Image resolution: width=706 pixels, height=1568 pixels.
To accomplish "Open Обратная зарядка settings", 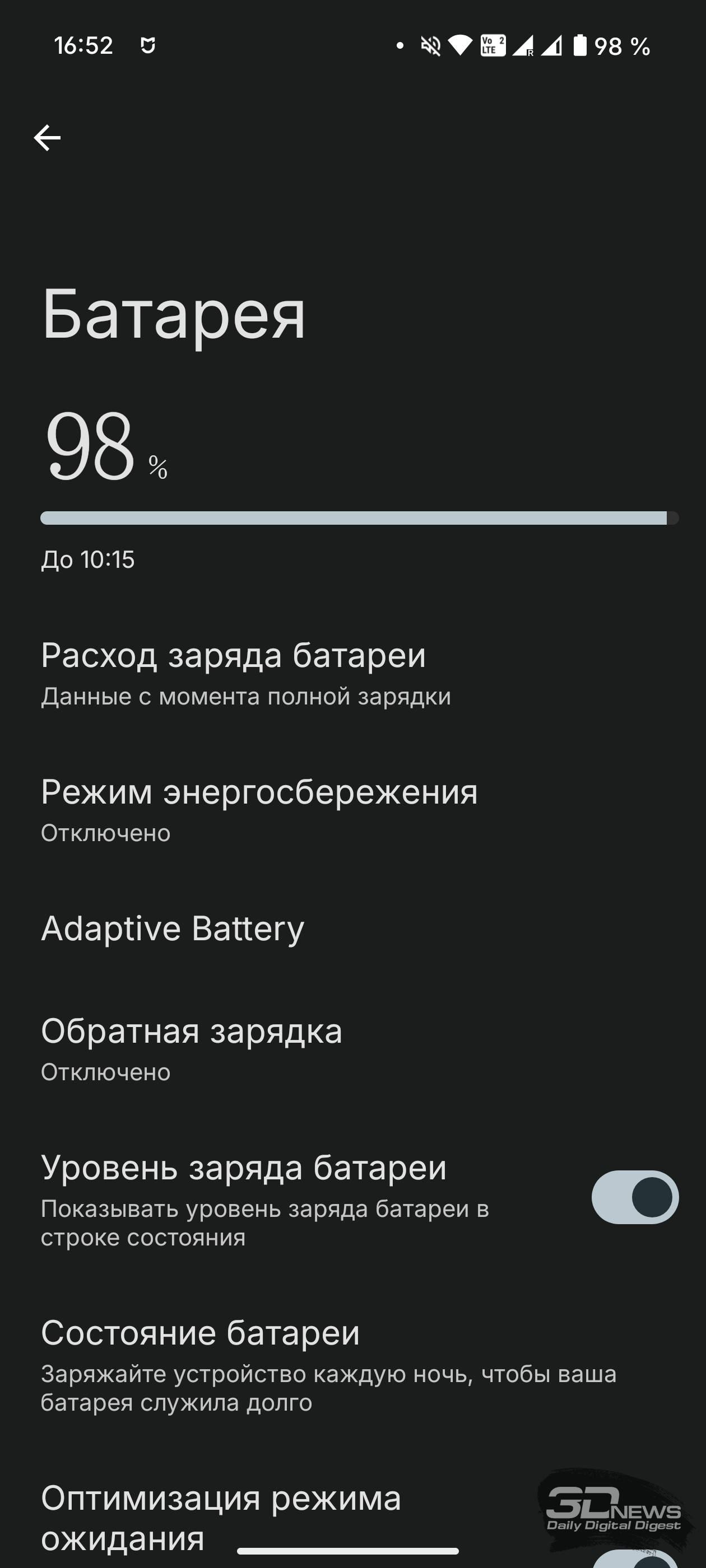I will (x=352, y=1049).
